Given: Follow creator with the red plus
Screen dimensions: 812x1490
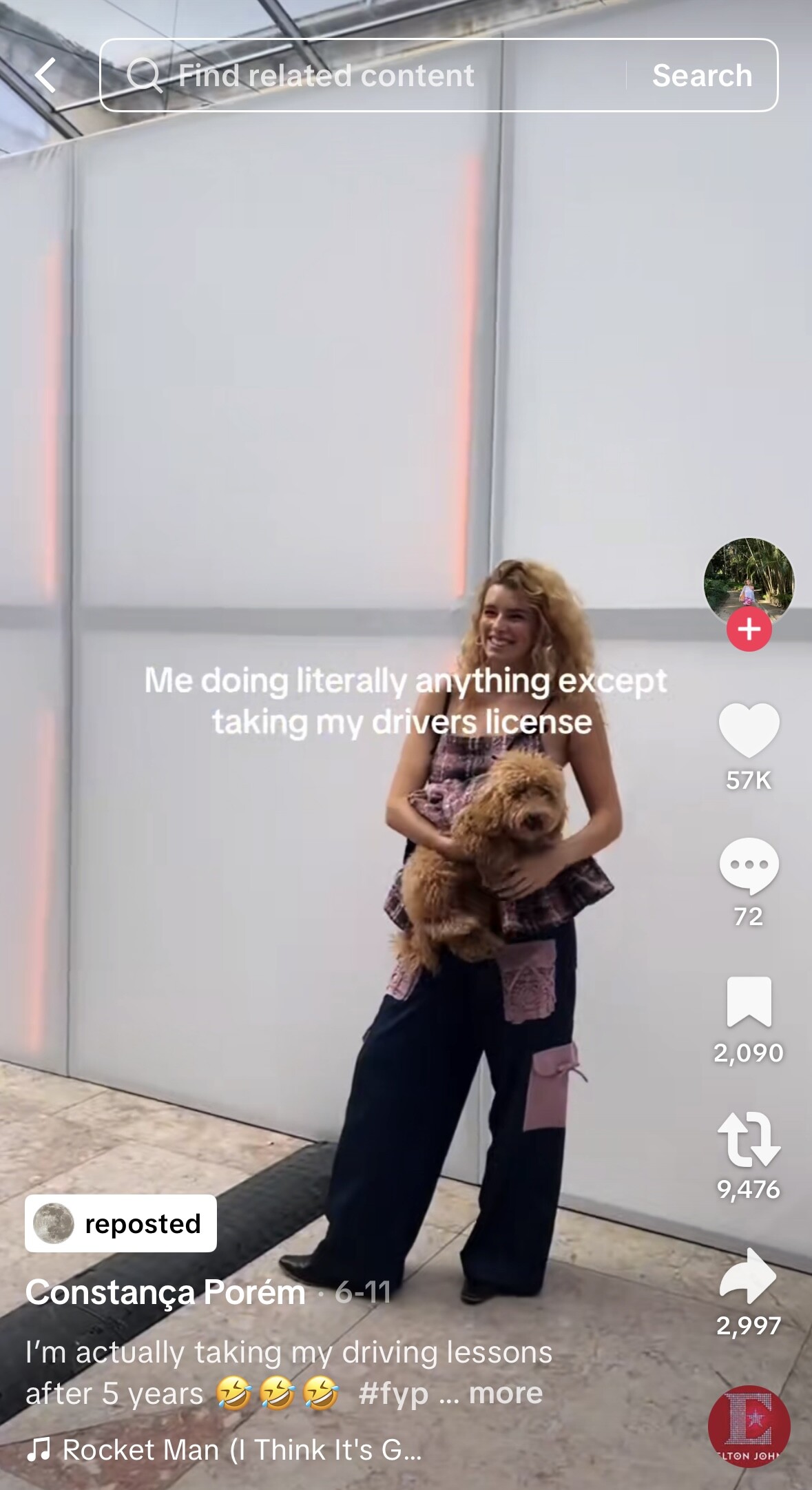Looking at the screenshot, I should pos(749,628).
